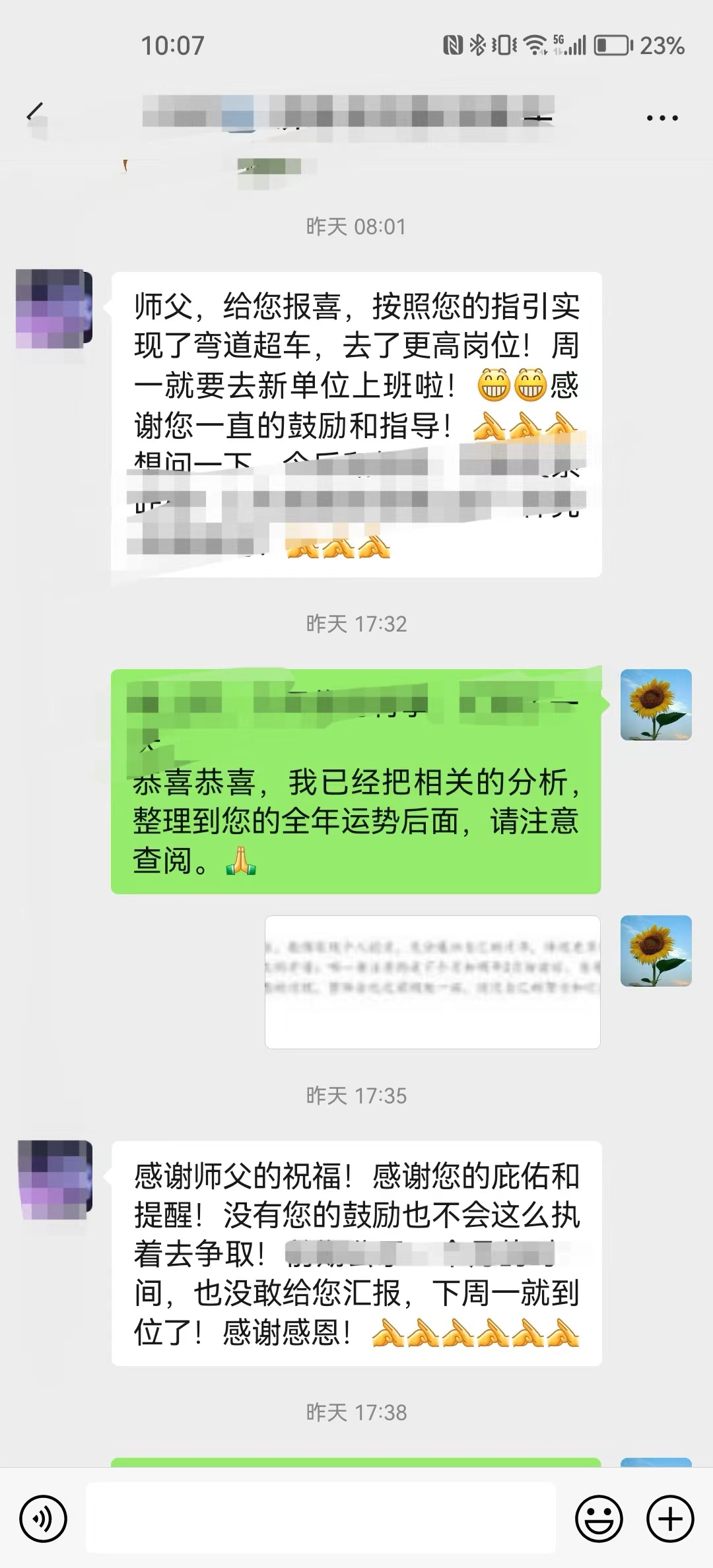713x1568 pixels.
Task: Go back to the chat list
Action: click(x=34, y=115)
